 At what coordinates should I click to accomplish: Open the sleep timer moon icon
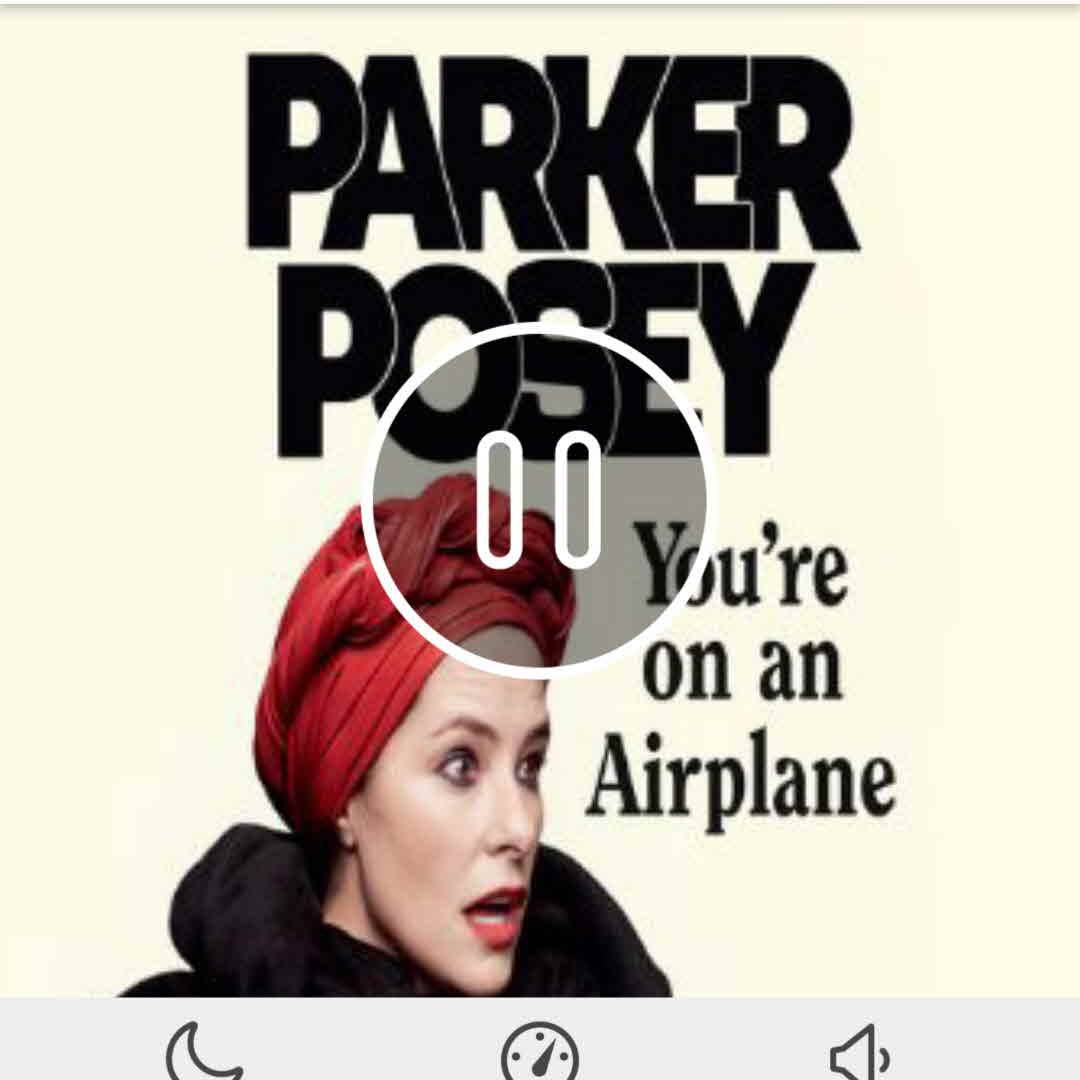pos(204,1052)
